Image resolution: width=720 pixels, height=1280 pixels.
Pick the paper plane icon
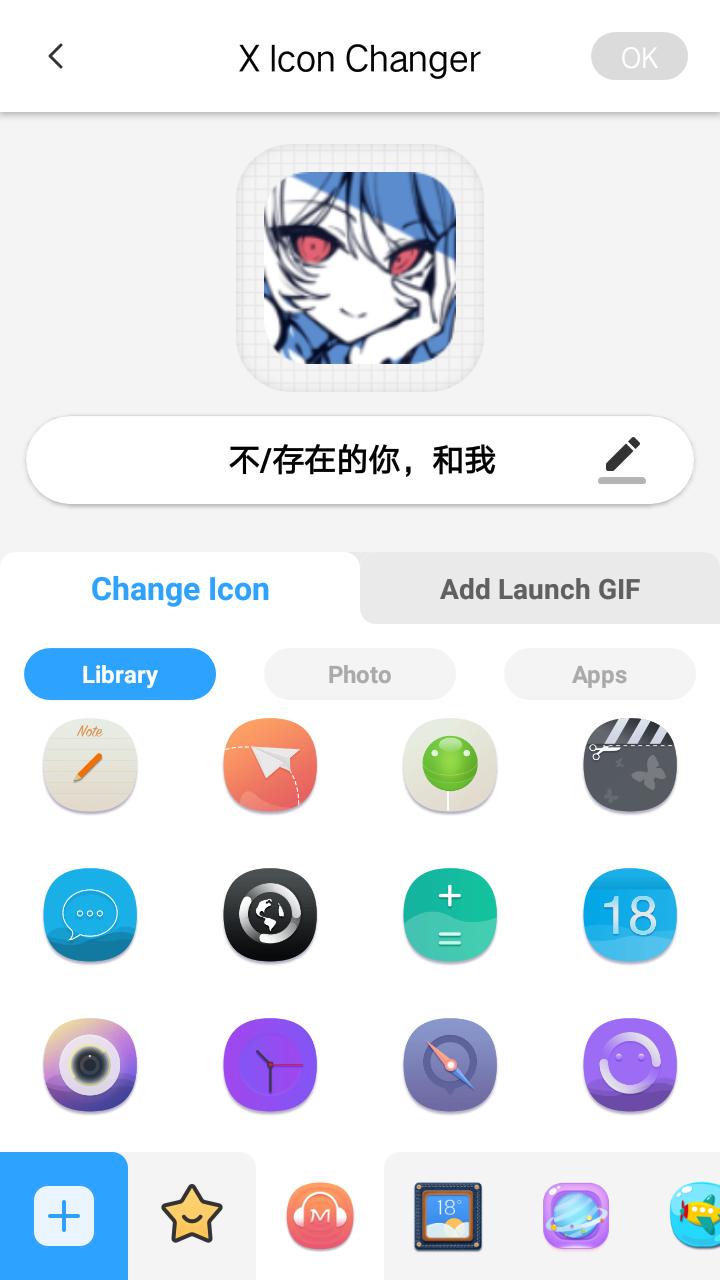[x=270, y=765]
